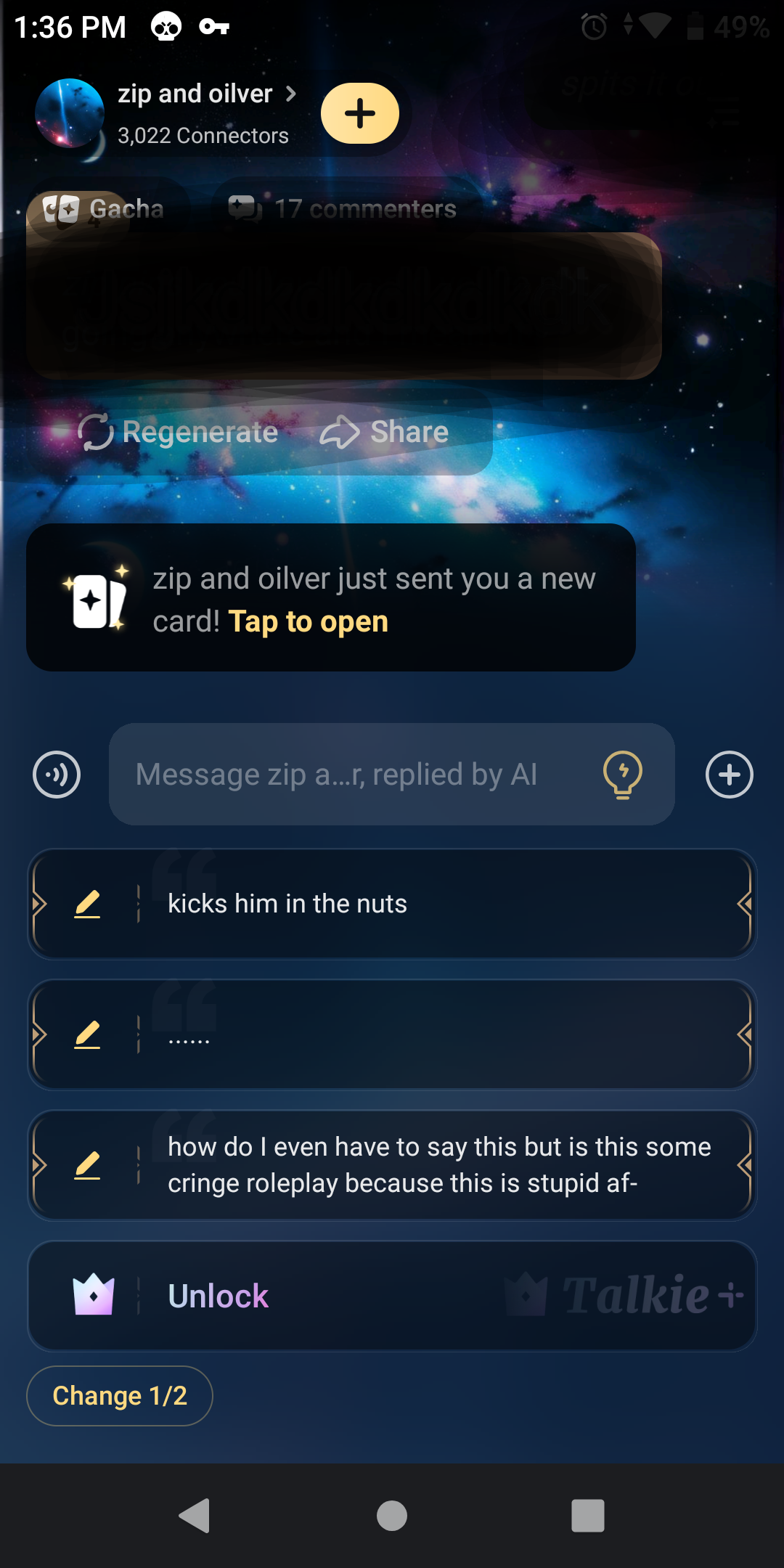Change suggestions to the next set

click(120, 1396)
